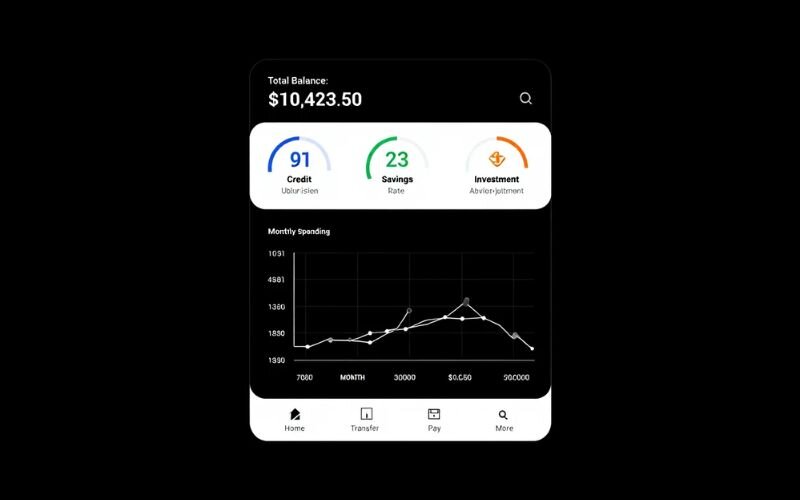Open the search icon beside balance
The height and width of the screenshot is (500, 800).
point(526,98)
